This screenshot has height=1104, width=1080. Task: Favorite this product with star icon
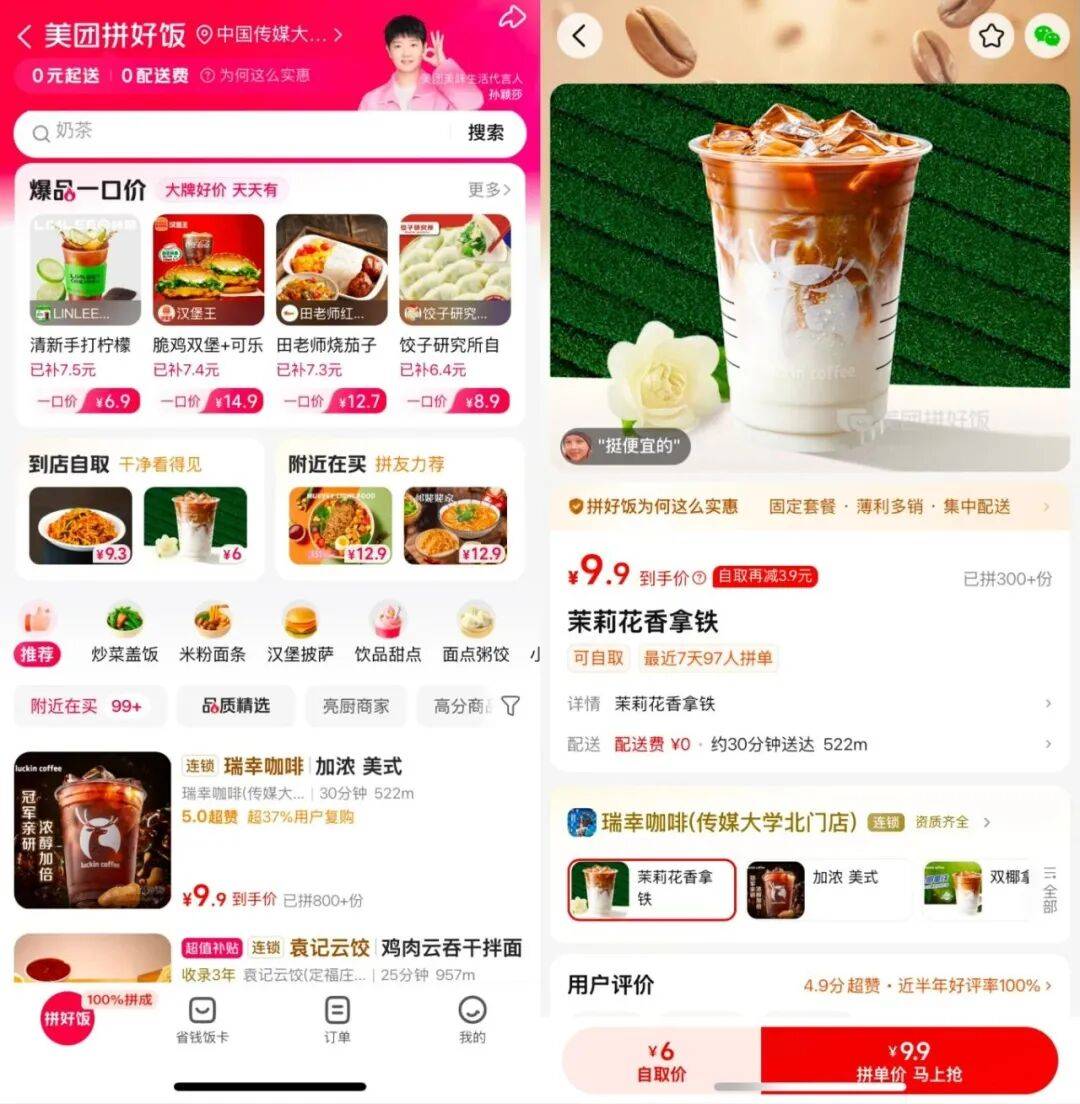pyautogui.click(x=990, y=36)
